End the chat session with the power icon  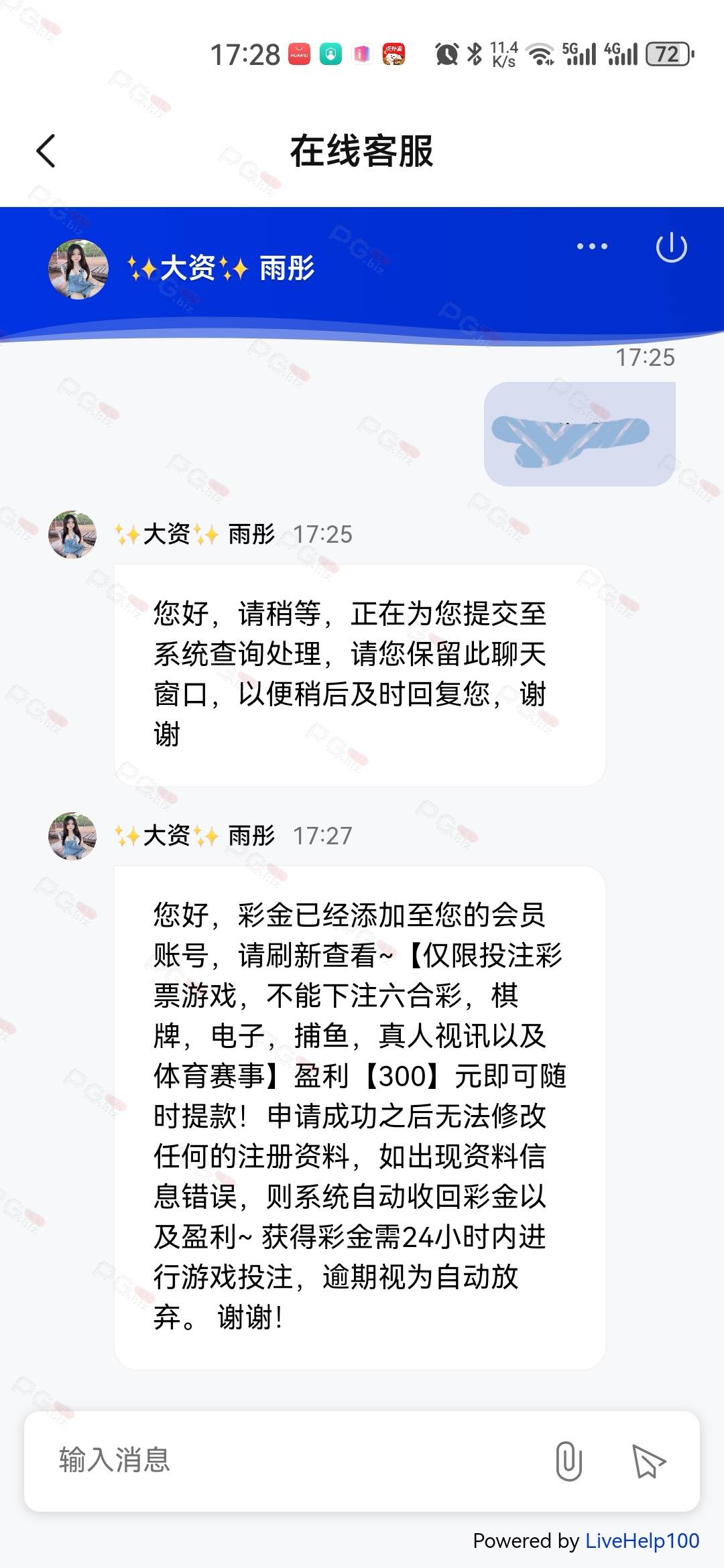coord(671,247)
